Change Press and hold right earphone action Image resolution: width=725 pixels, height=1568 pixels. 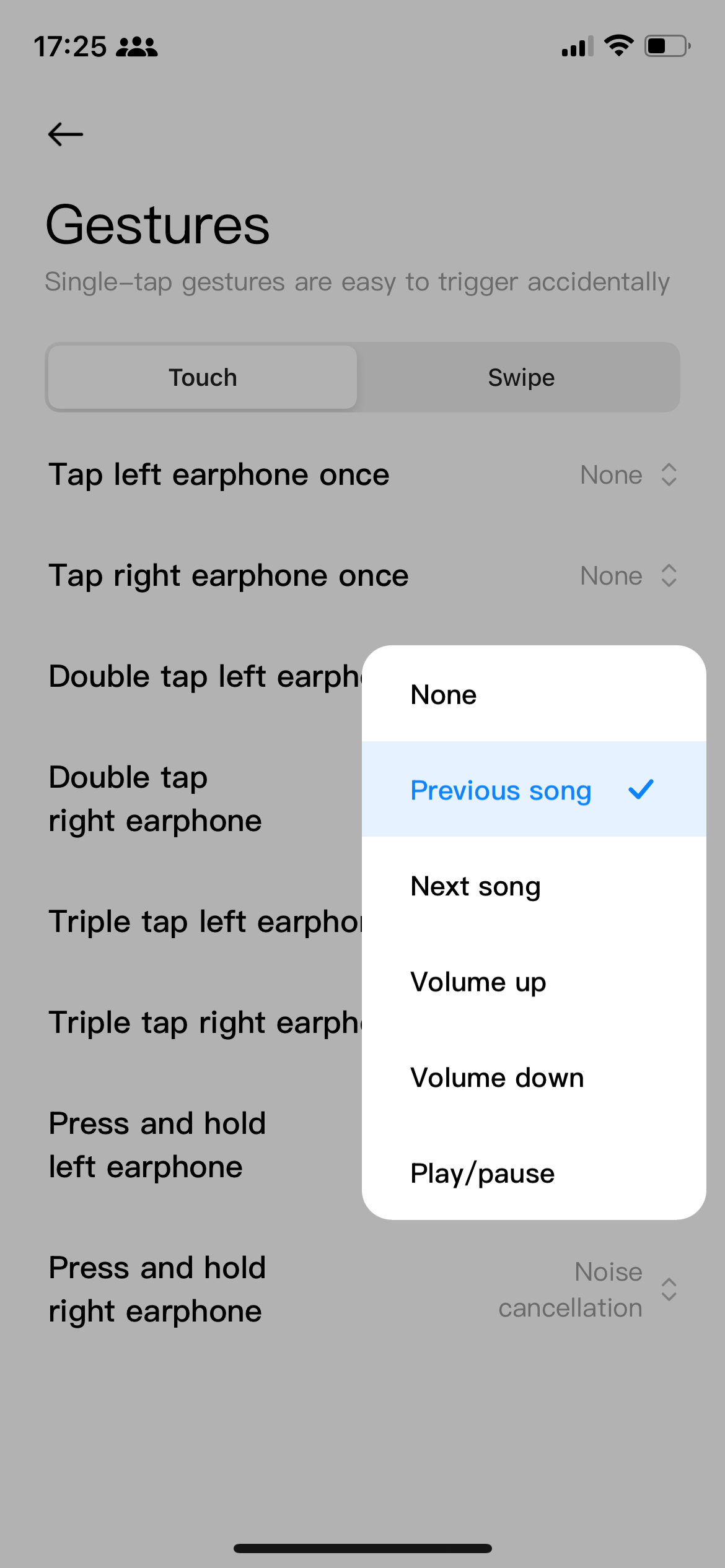[587, 1290]
